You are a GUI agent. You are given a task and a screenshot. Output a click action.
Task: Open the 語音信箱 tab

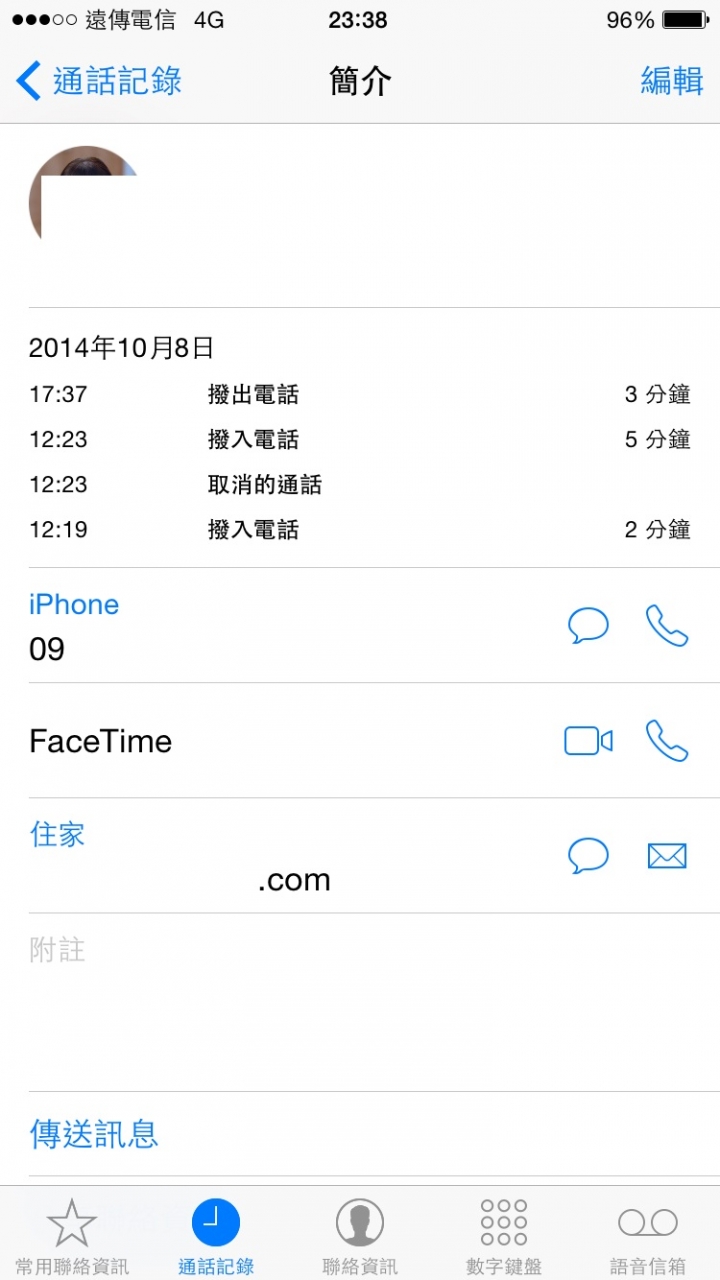(648, 1235)
